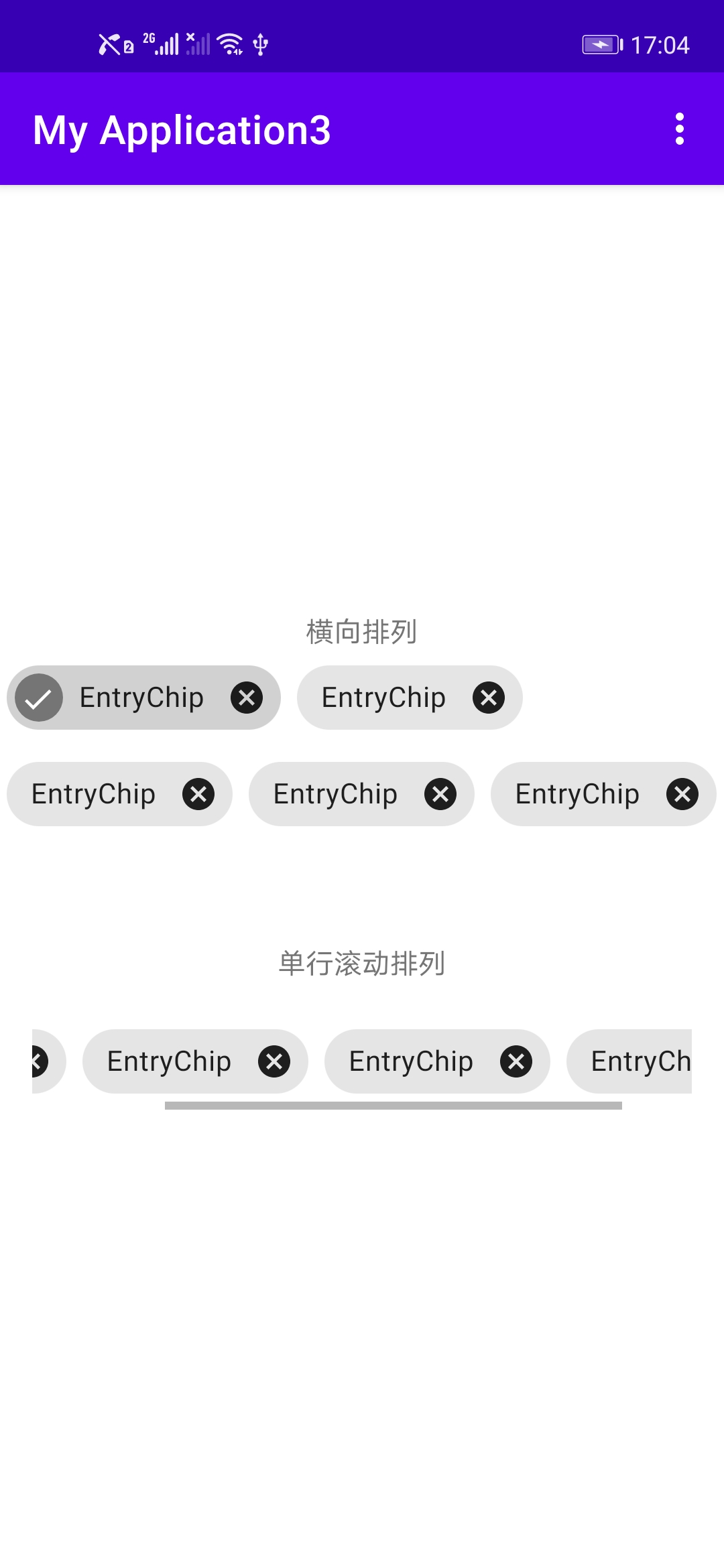Select the second fully visible chip under 单行滚动排列
This screenshot has width=724, height=1568.
[x=410, y=1061]
